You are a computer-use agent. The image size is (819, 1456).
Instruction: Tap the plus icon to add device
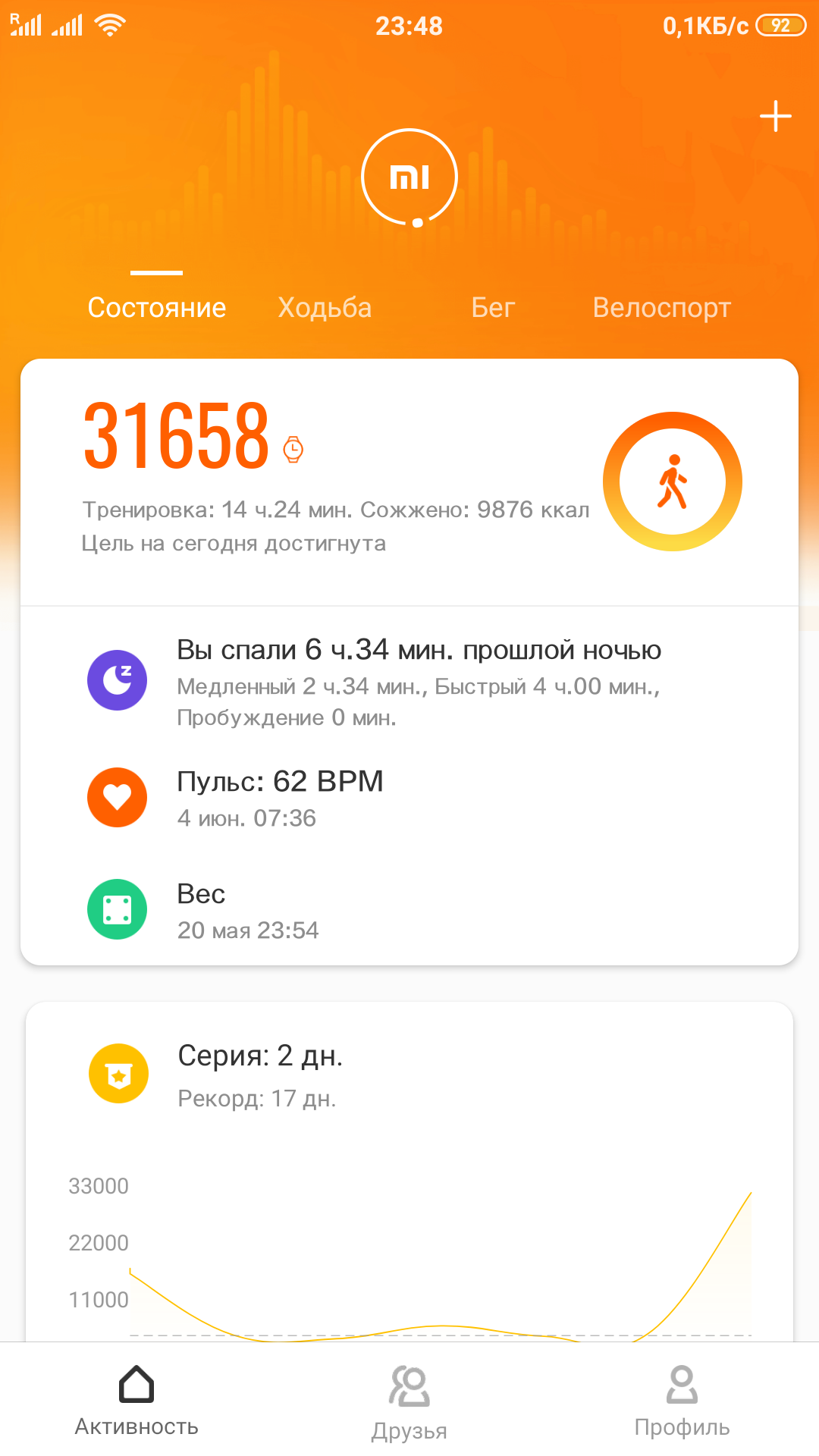775,117
